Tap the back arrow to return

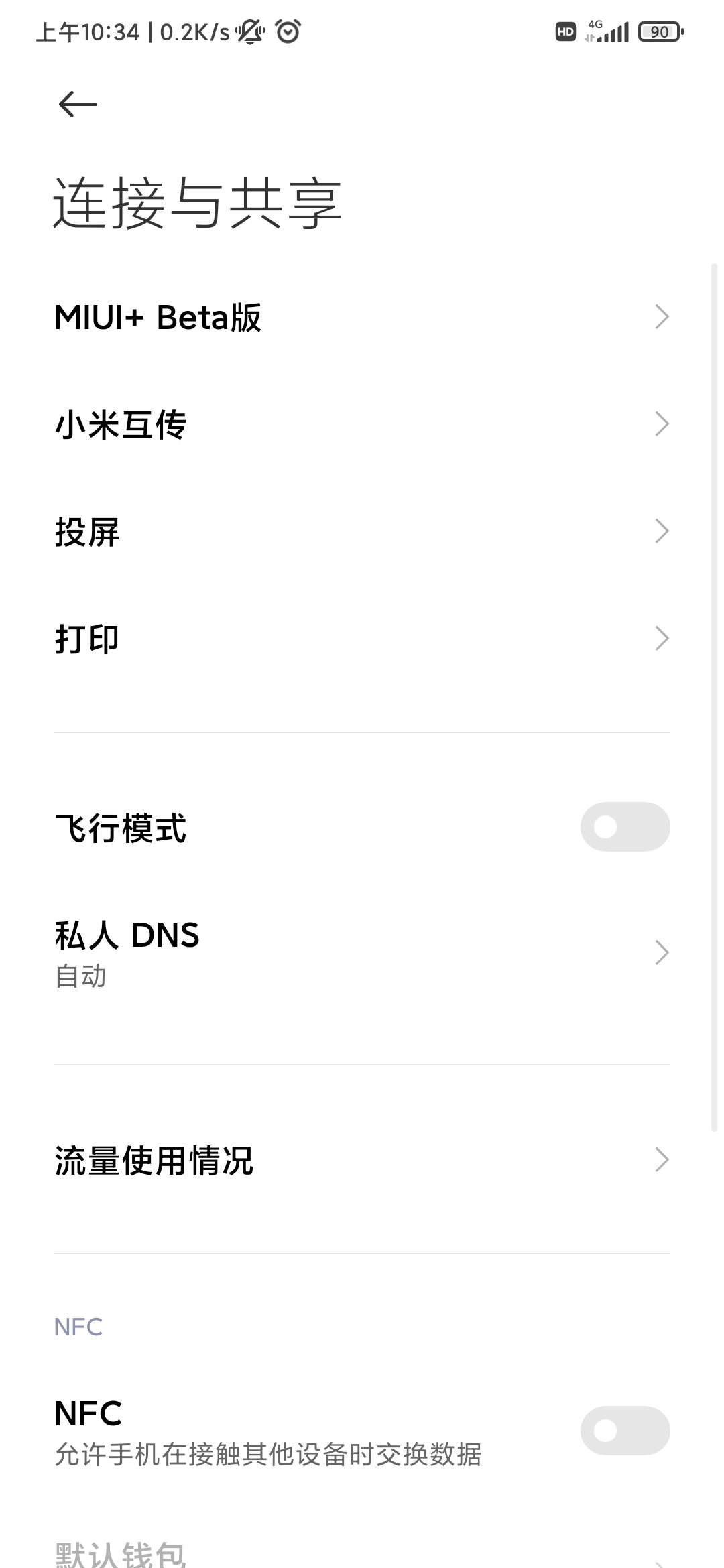76,103
